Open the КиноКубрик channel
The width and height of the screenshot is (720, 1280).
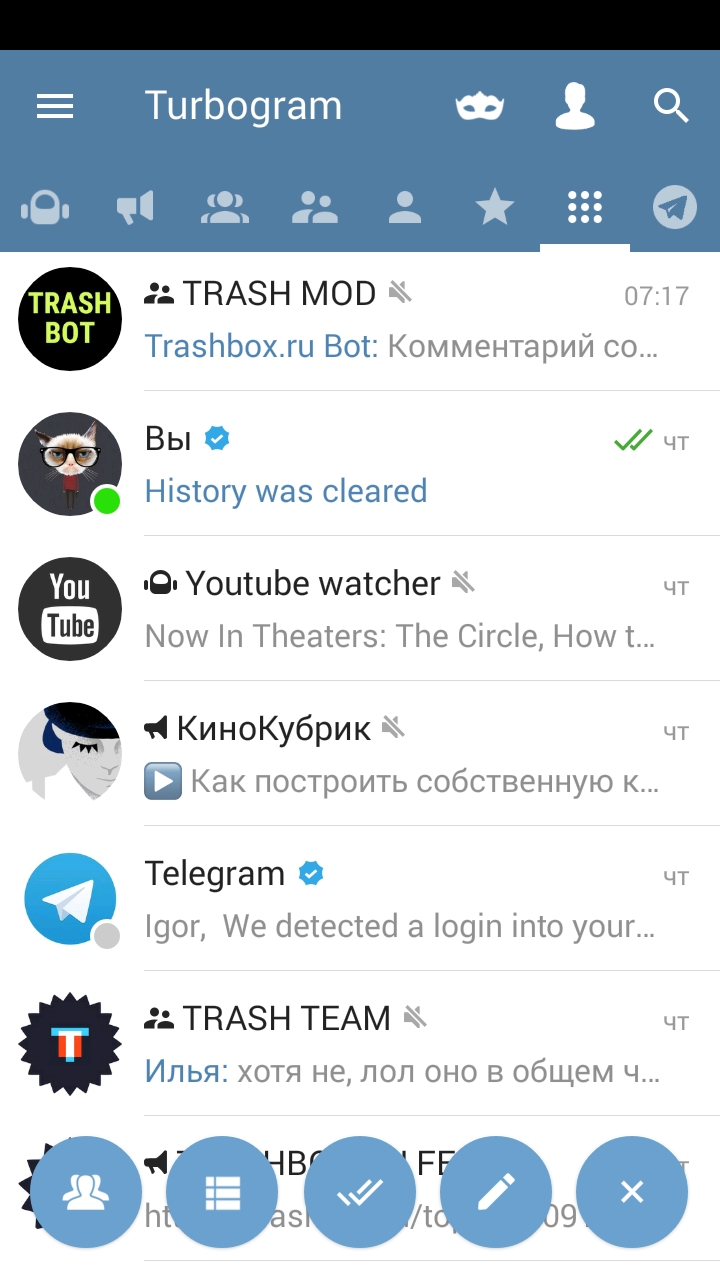coord(400,755)
